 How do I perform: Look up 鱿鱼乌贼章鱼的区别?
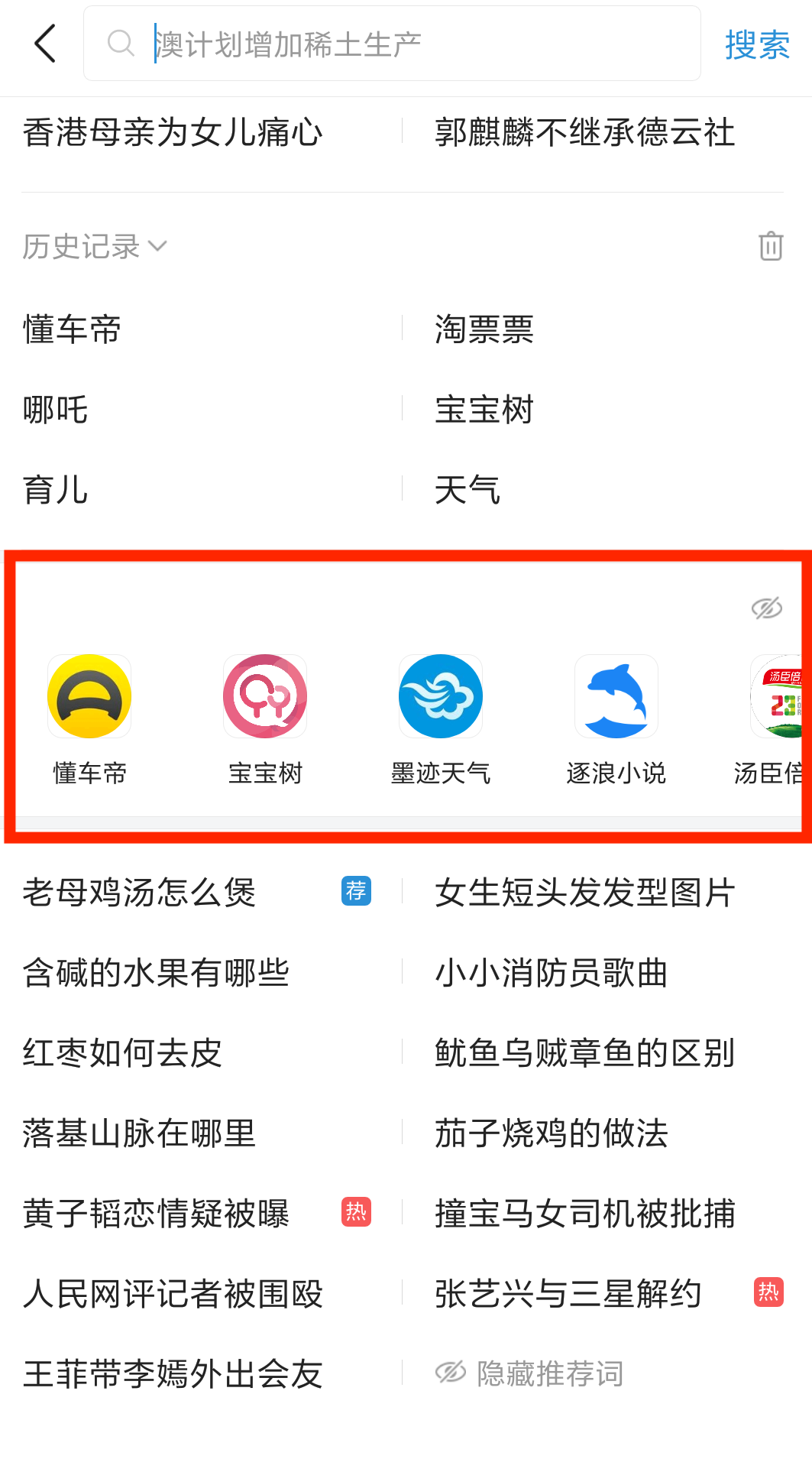(x=584, y=1052)
